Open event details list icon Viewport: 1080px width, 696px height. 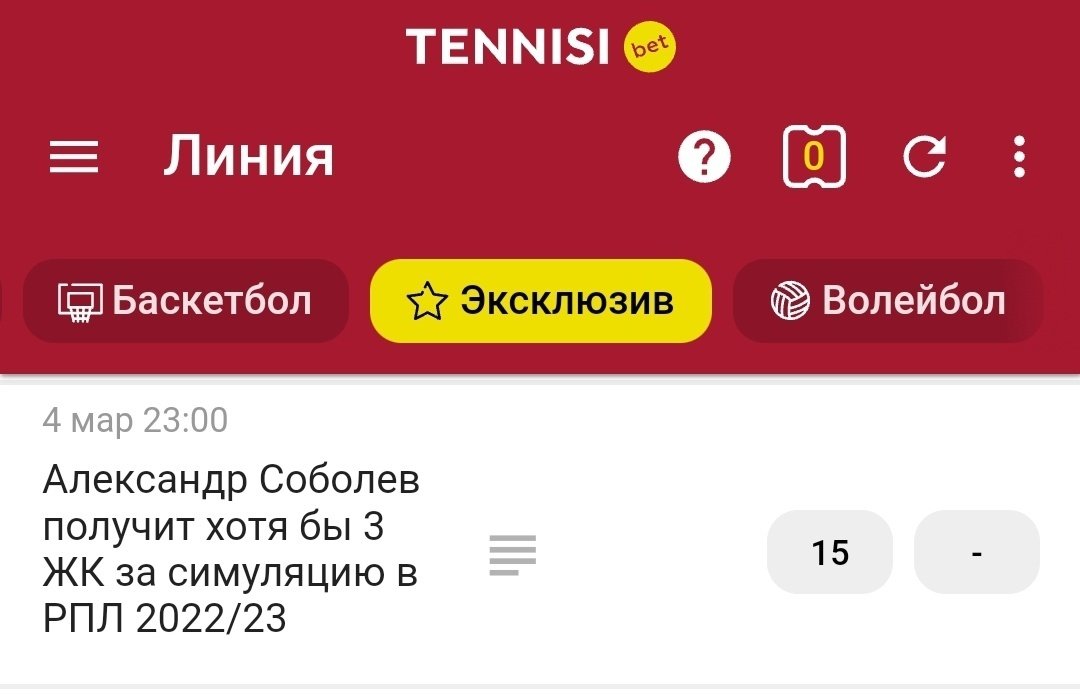click(x=513, y=554)
